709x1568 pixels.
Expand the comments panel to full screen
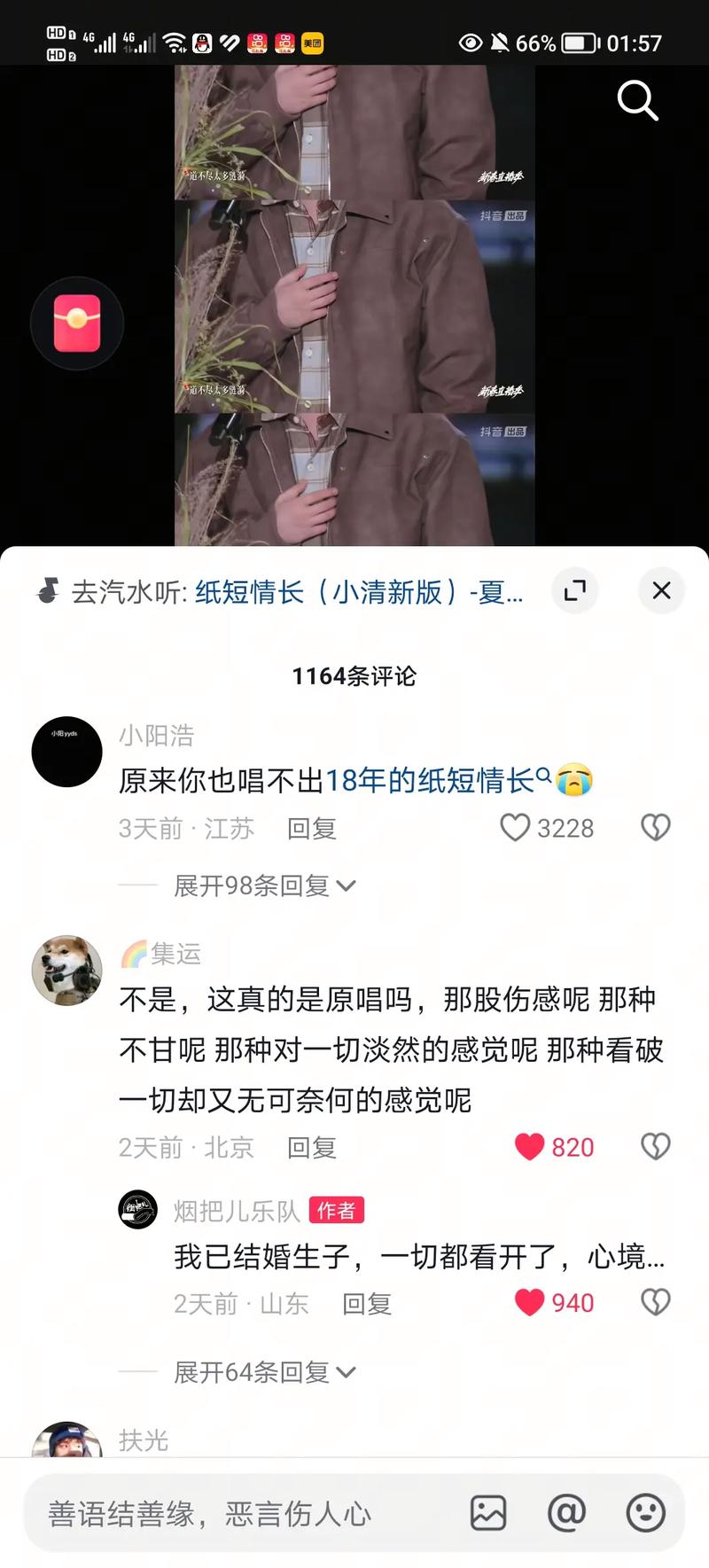point(575,590)
